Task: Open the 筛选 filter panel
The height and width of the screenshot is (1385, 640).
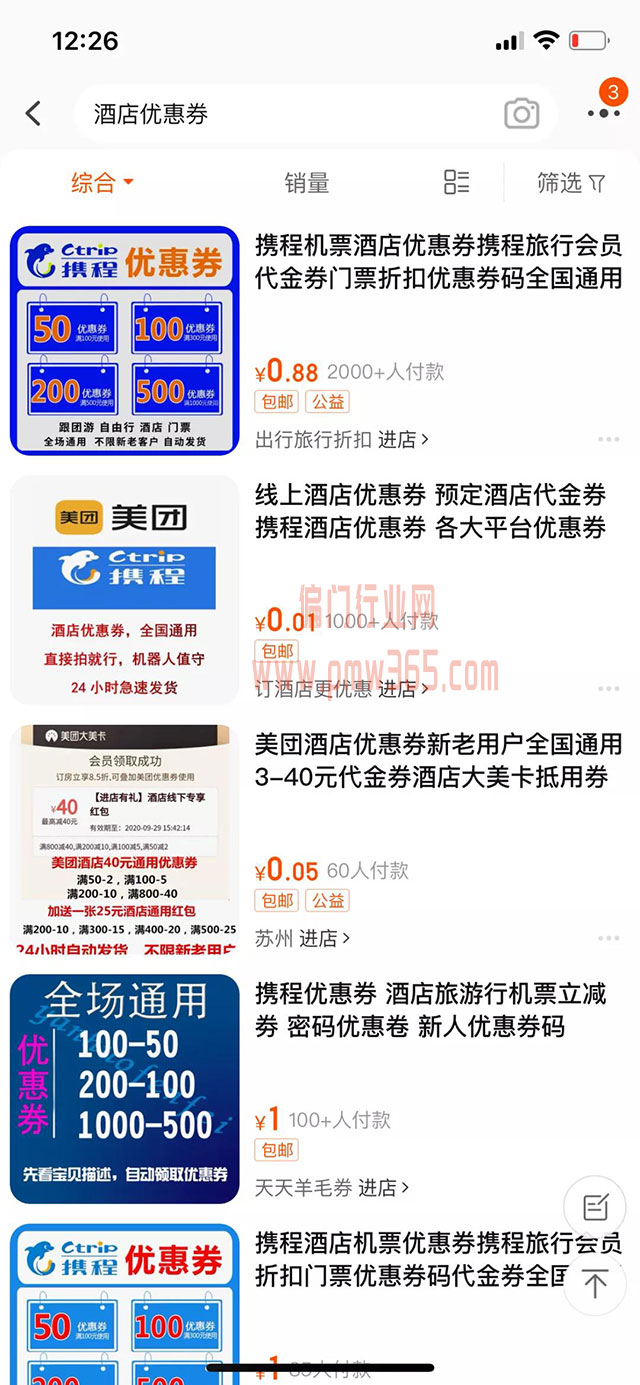Action: 571,183
